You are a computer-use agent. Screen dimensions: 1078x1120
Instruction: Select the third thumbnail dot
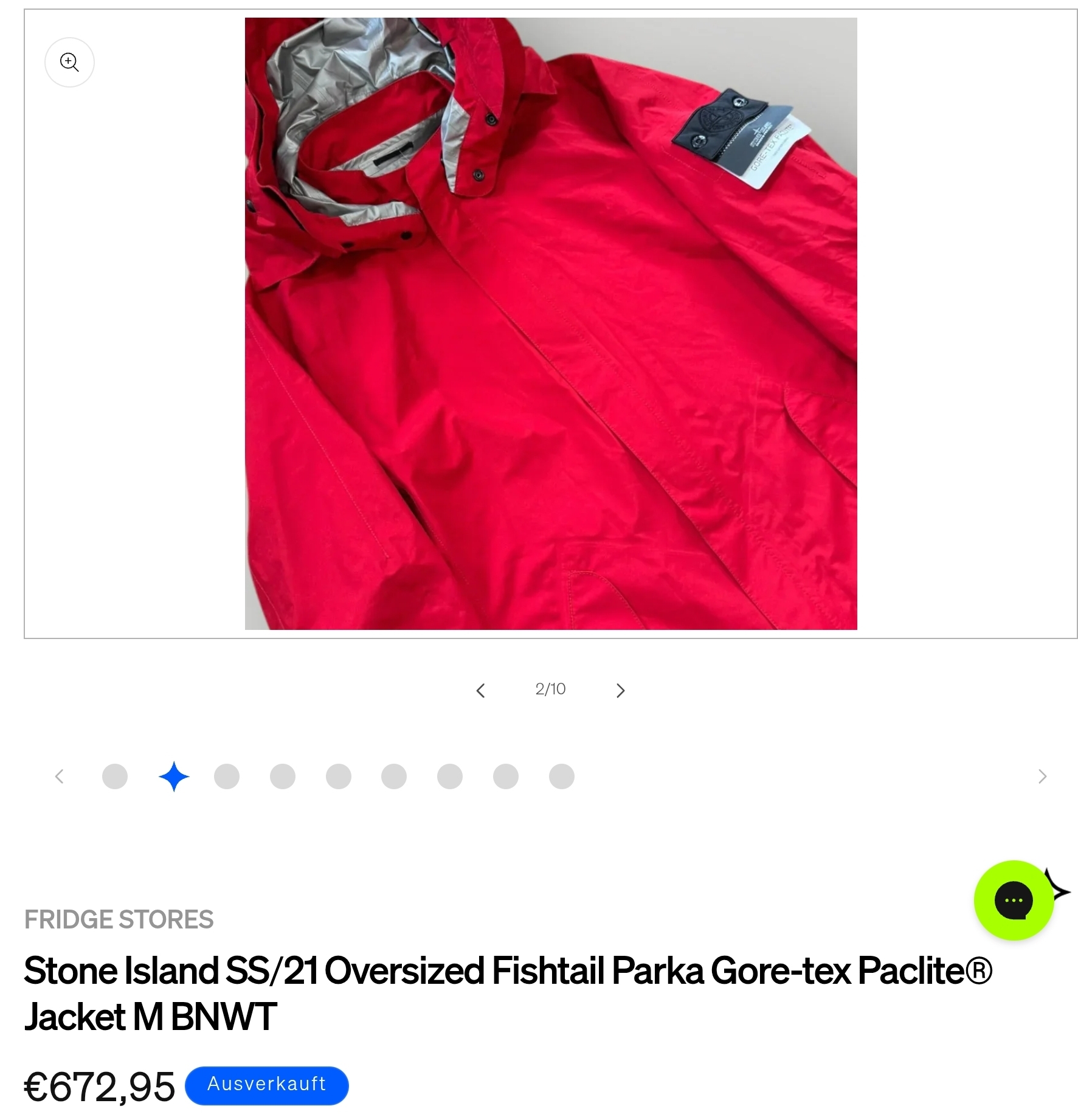coord(227,776)
